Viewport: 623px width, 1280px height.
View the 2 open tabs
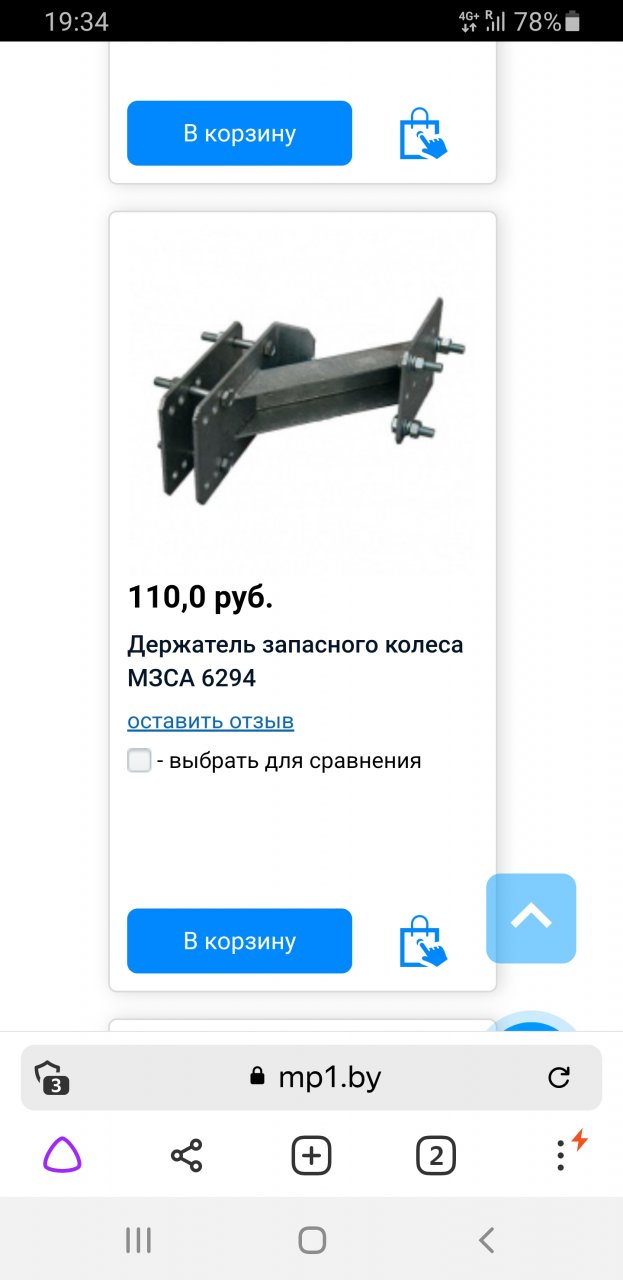point(435,1156)
